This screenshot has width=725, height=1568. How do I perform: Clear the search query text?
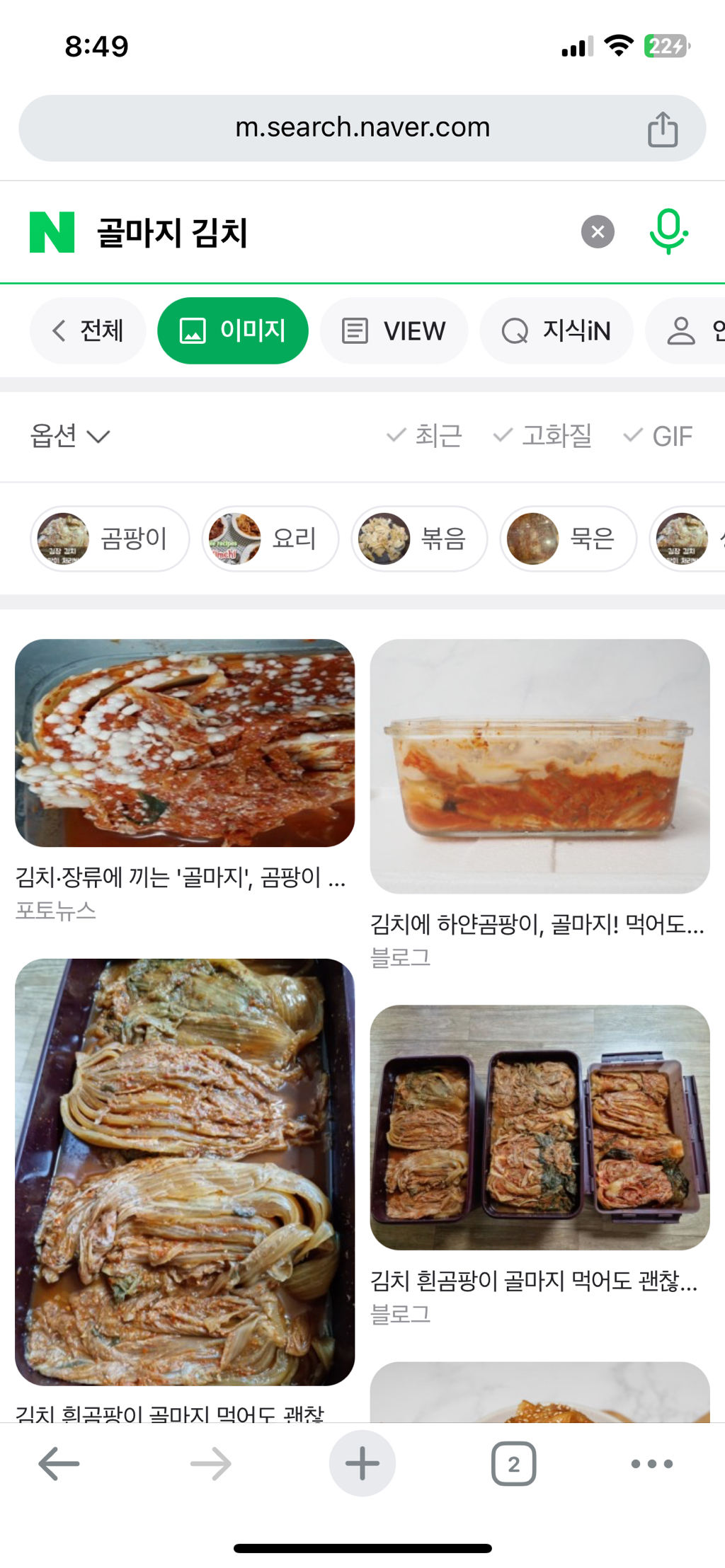[x=598, y=232]
